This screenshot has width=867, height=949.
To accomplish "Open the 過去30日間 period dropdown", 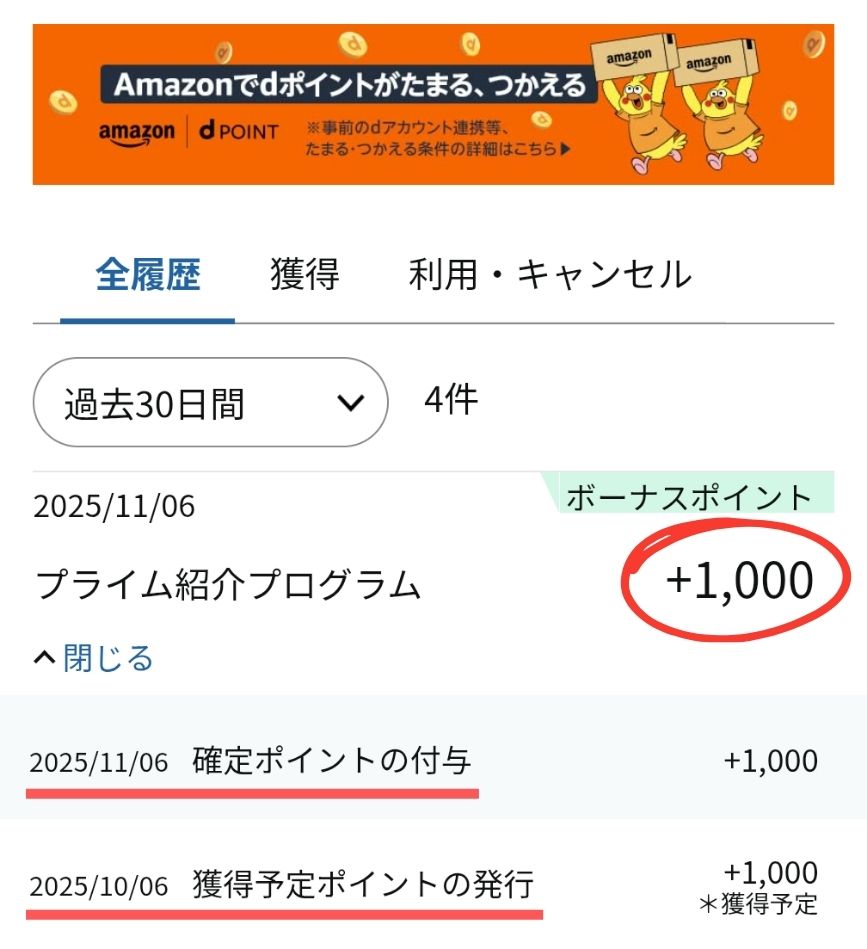I will tap(210, 403).
